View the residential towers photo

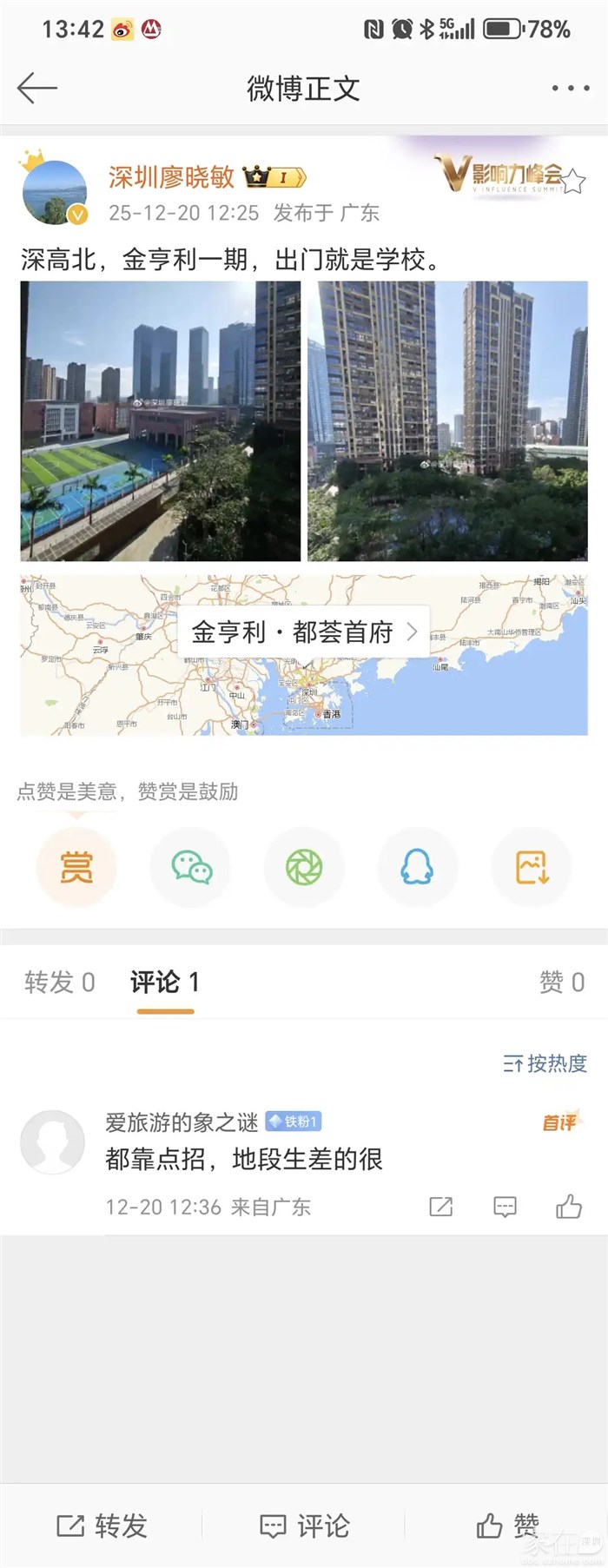click(447, 420)
